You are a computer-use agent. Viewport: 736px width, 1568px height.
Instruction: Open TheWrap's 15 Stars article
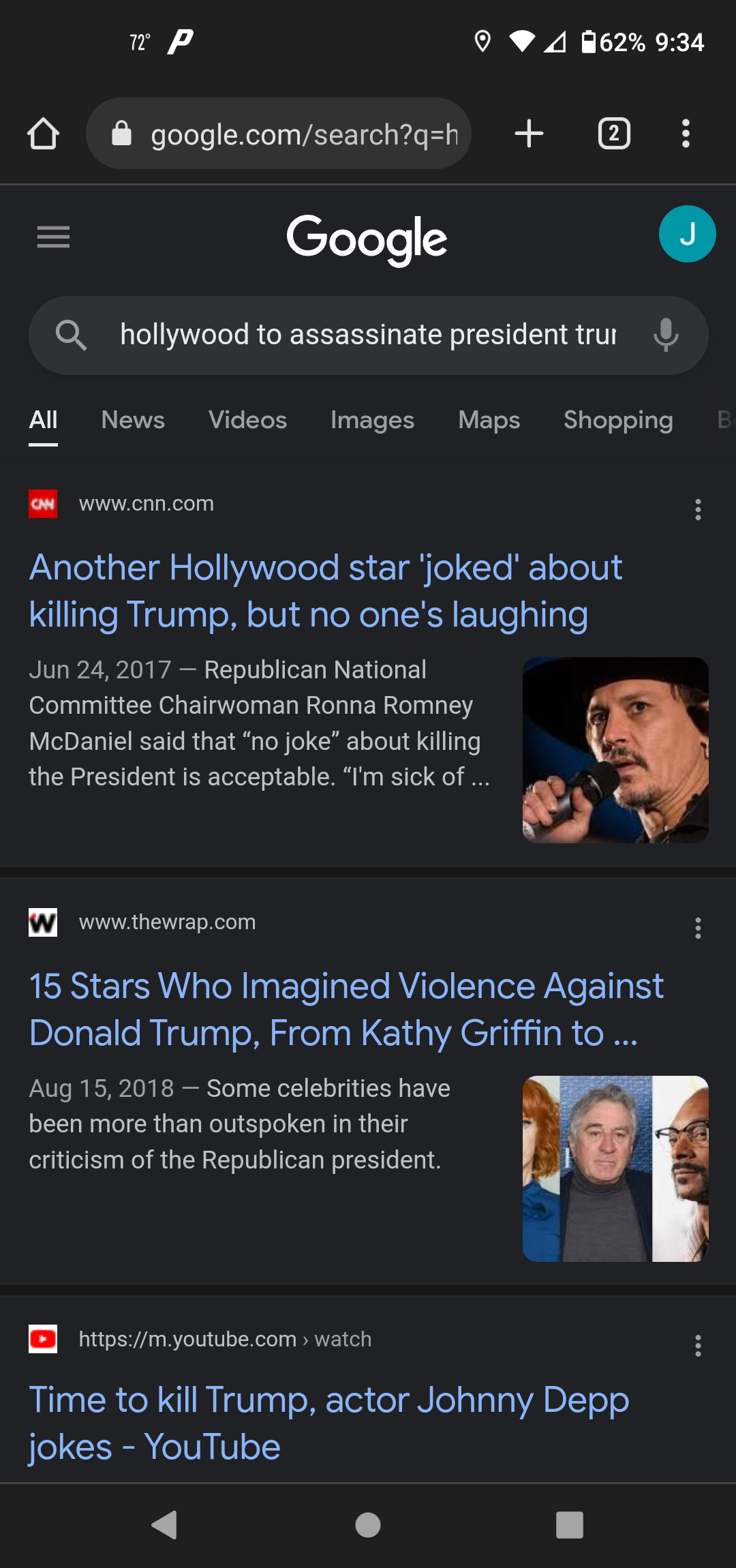[346, 1009]
